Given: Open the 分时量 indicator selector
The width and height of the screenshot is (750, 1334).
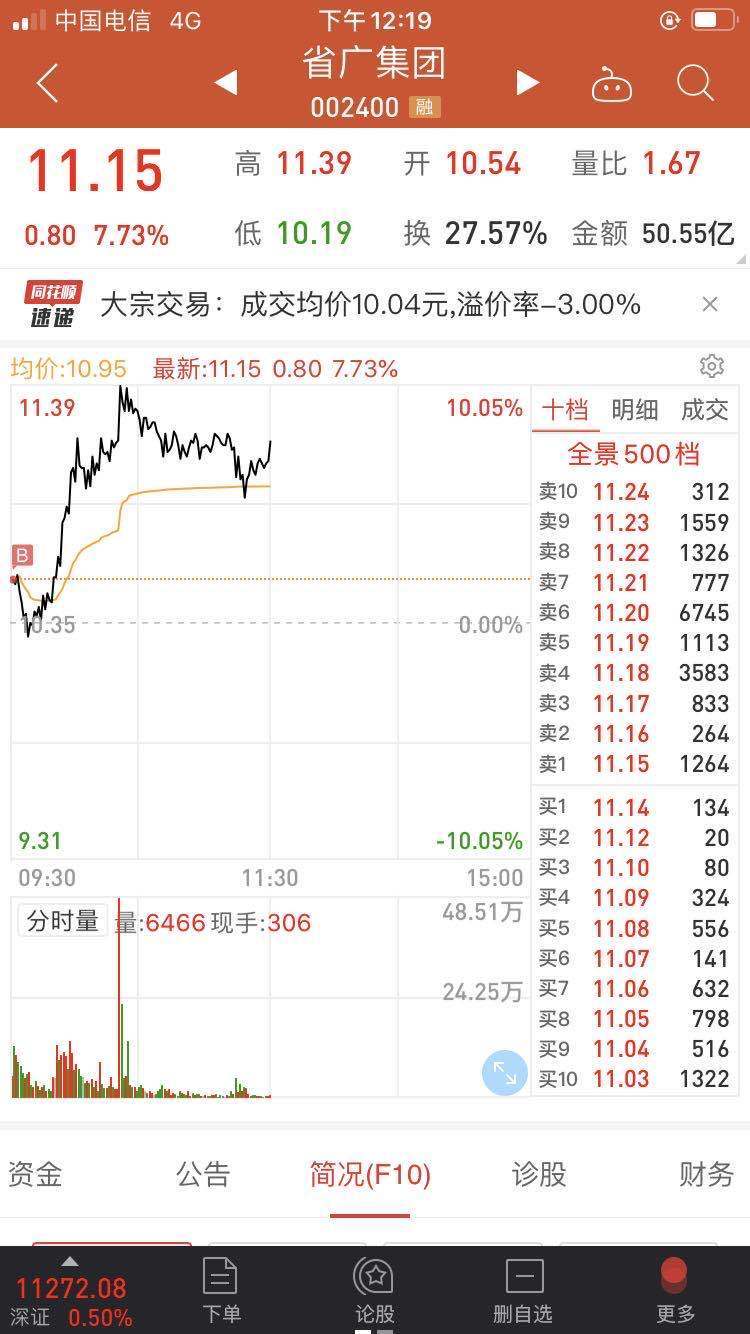Looking at the screenshot, I should 62,921.
